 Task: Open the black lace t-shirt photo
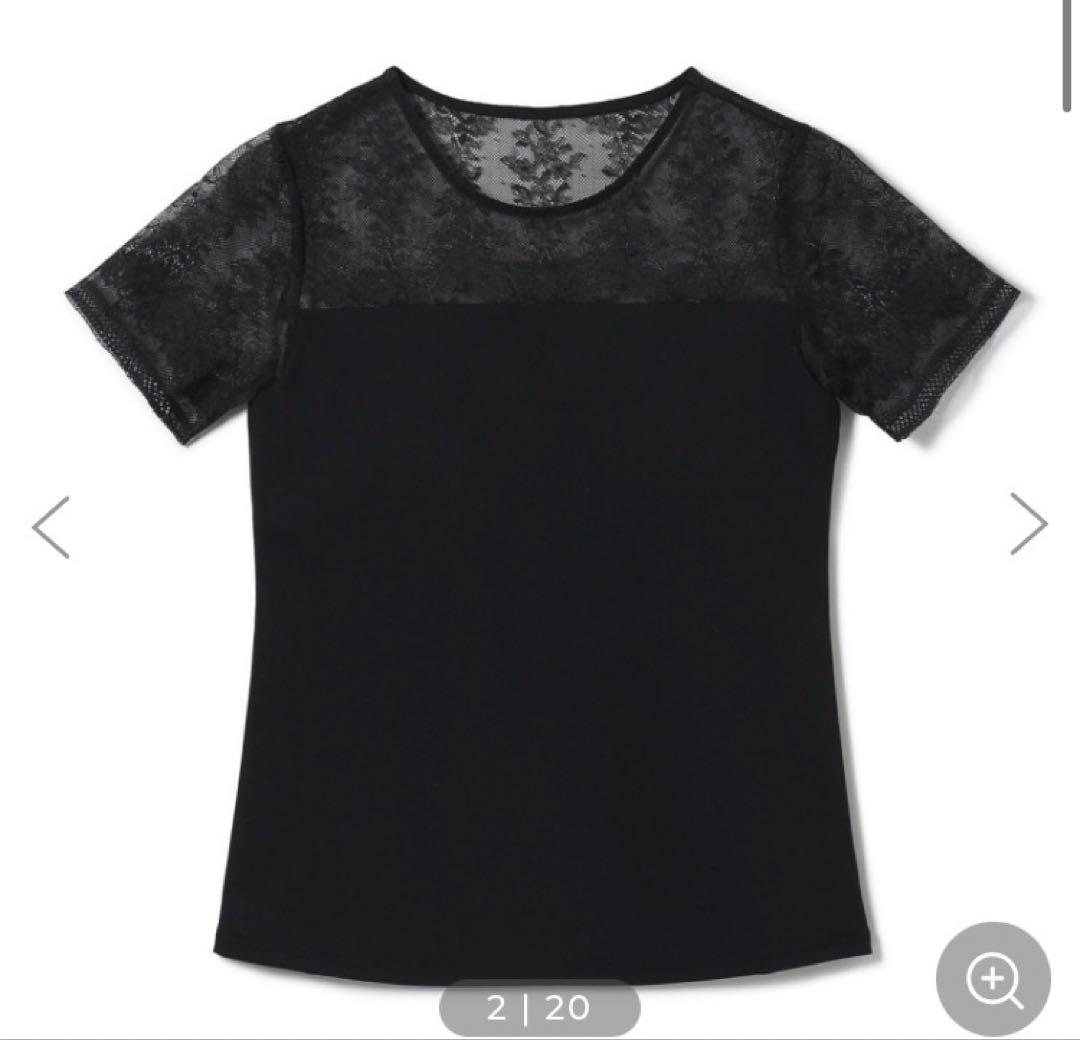point(540,520)
